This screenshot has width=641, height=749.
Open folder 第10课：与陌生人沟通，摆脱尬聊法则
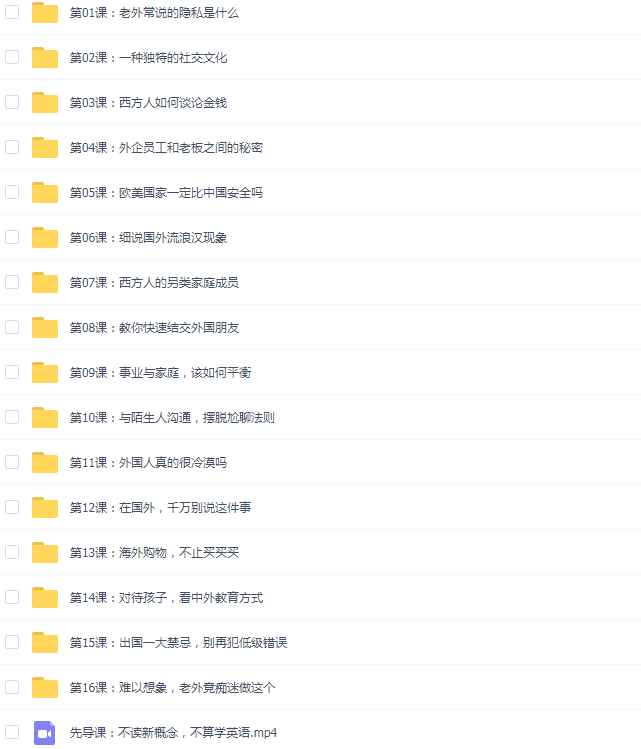point(172,418)
